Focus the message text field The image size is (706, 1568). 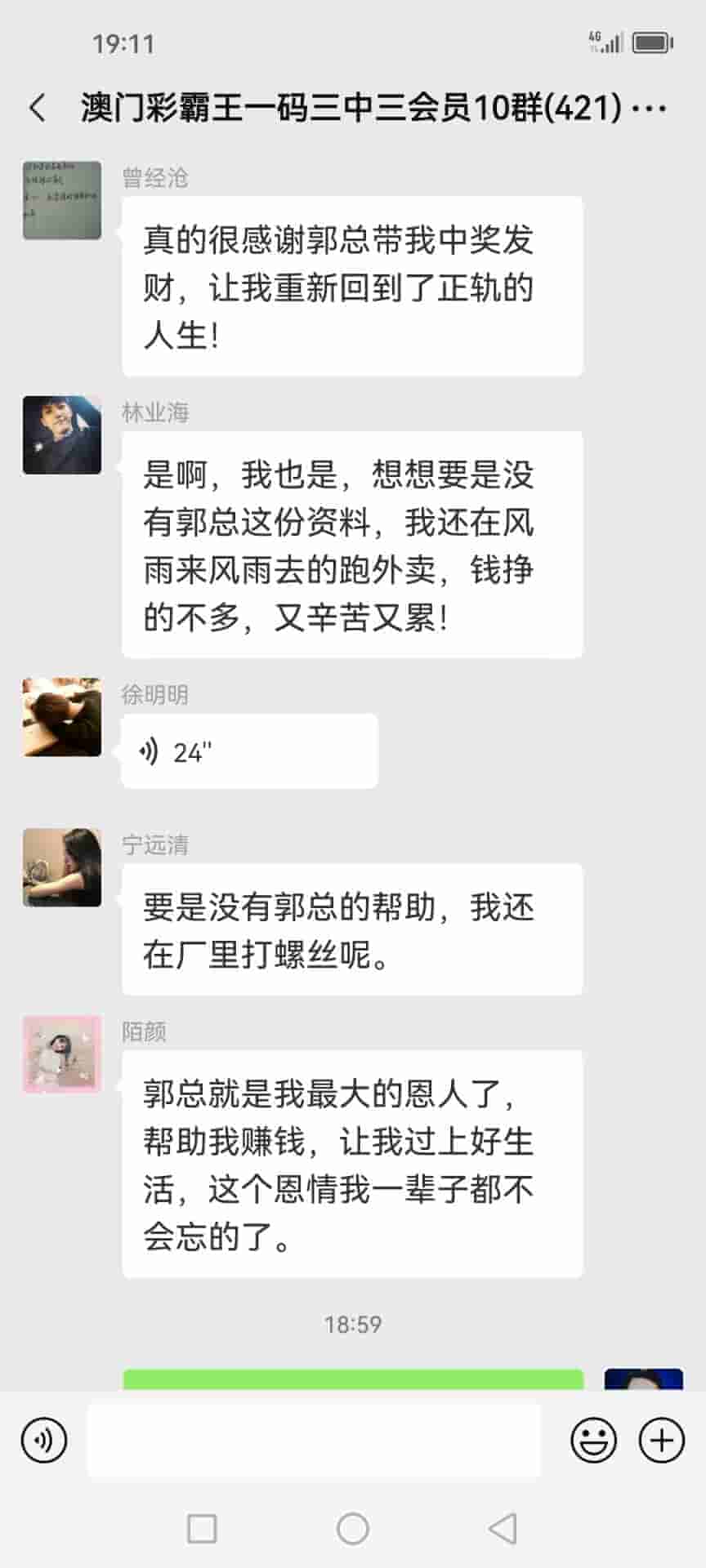point(314,1441)
